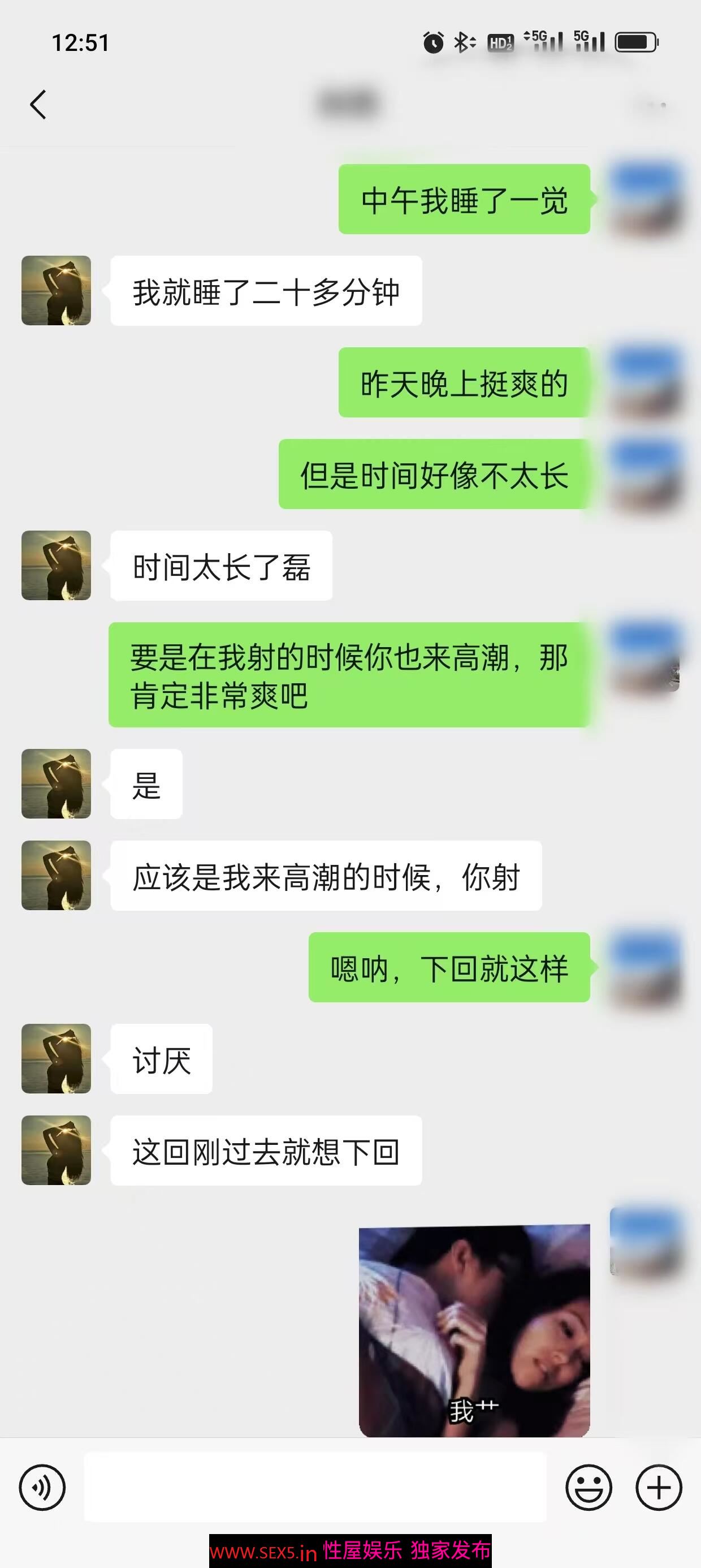The height and width of the screenshot is (1568, 701).
Task: Tap own avatar beside 中午我睡了一觉
Action: [x=644, y=199]
